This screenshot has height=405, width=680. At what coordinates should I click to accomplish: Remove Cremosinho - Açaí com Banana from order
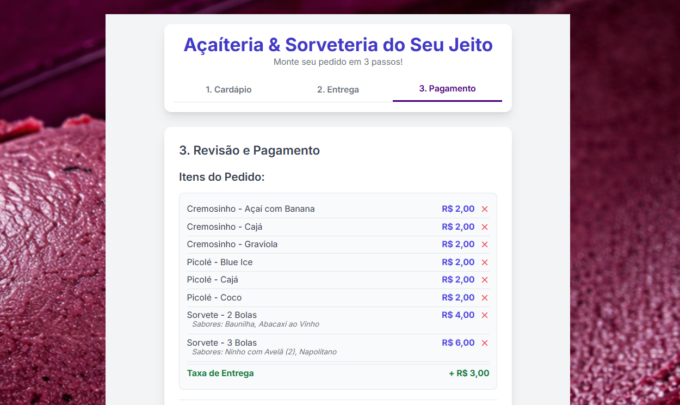tap(485, 209)
